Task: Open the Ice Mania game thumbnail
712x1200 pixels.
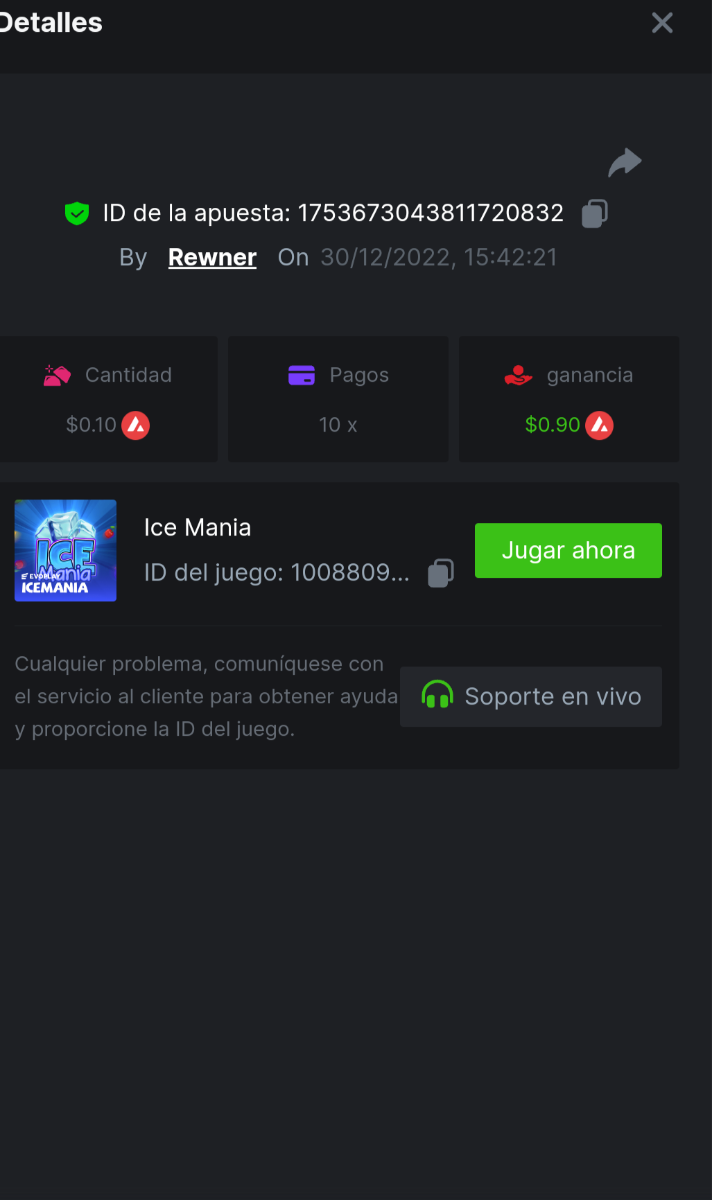Action: pos(66,550)
